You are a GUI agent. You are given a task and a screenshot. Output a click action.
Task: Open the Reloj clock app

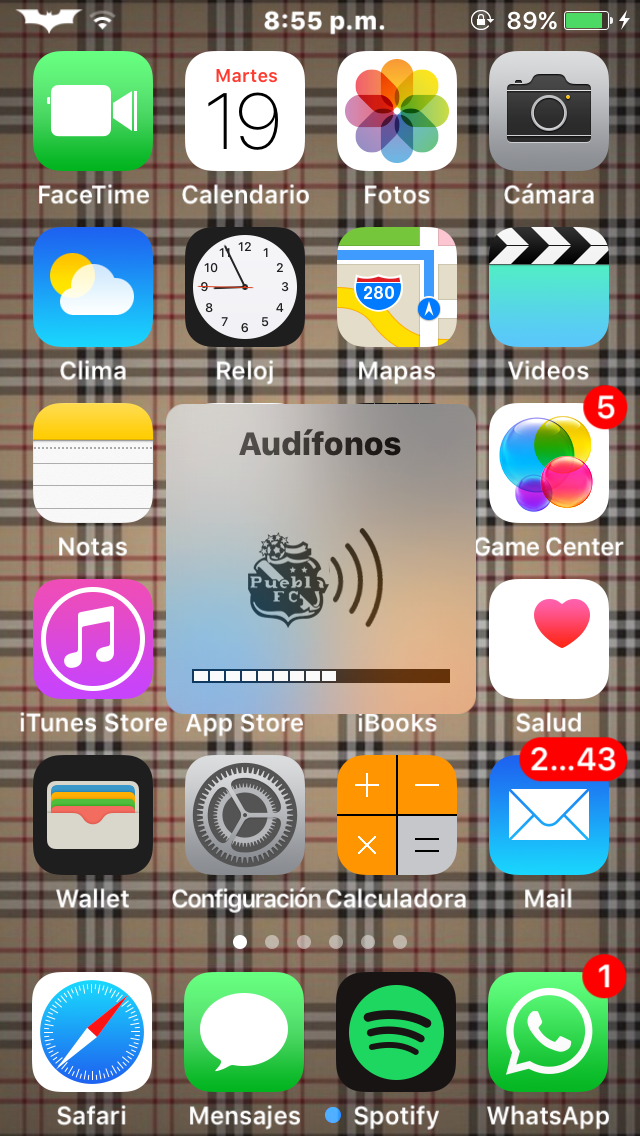click(x=245, y=287)
